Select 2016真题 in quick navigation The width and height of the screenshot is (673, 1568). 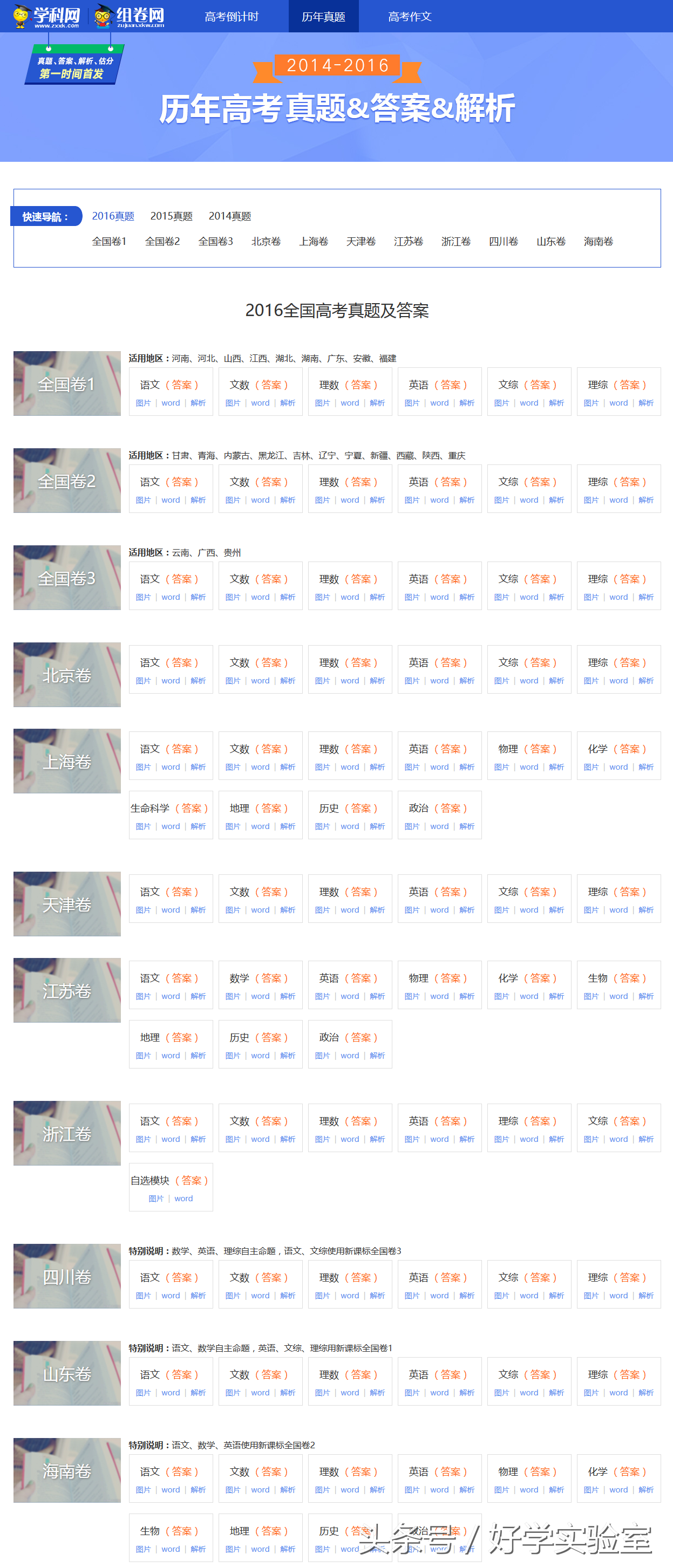[x=113, y=216]
